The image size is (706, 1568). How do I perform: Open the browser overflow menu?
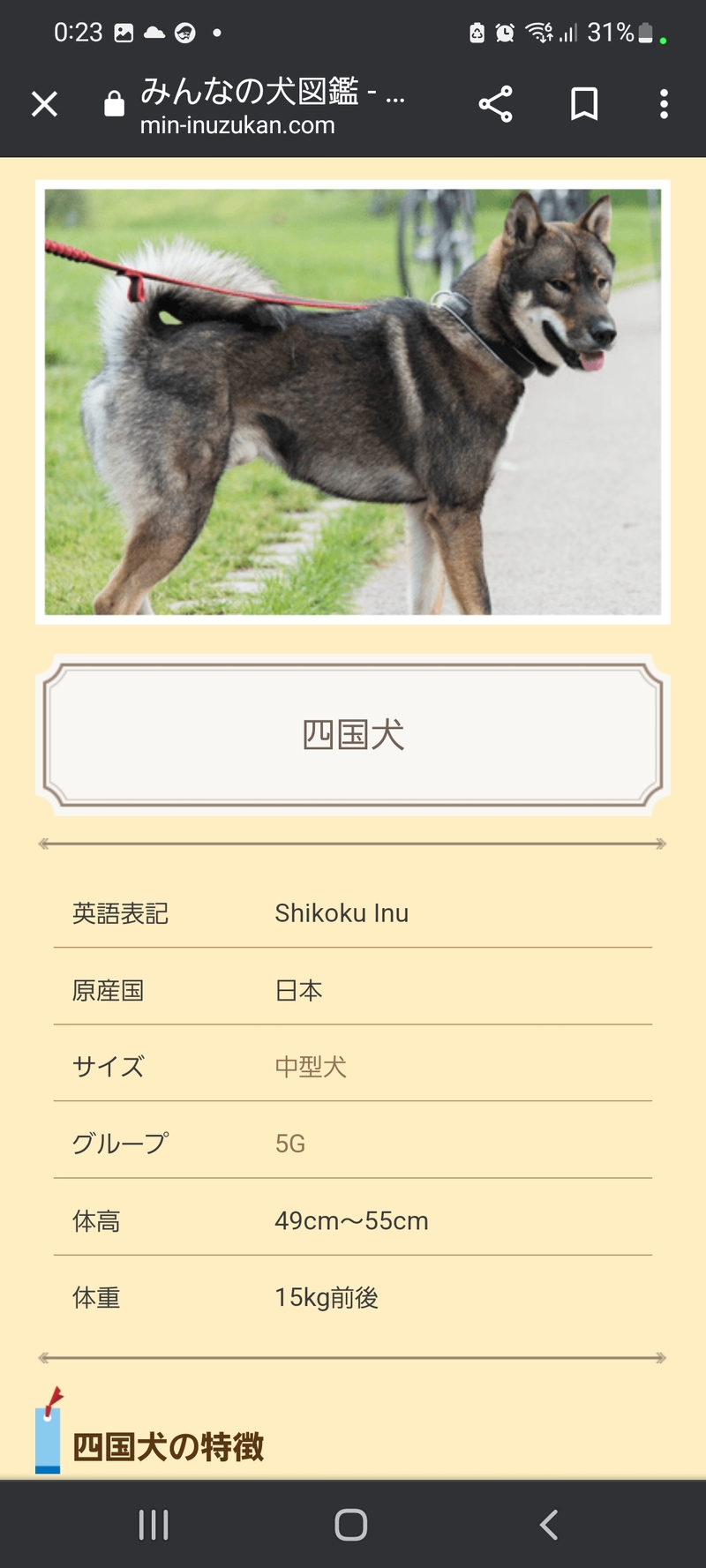[x=664, y=104]
